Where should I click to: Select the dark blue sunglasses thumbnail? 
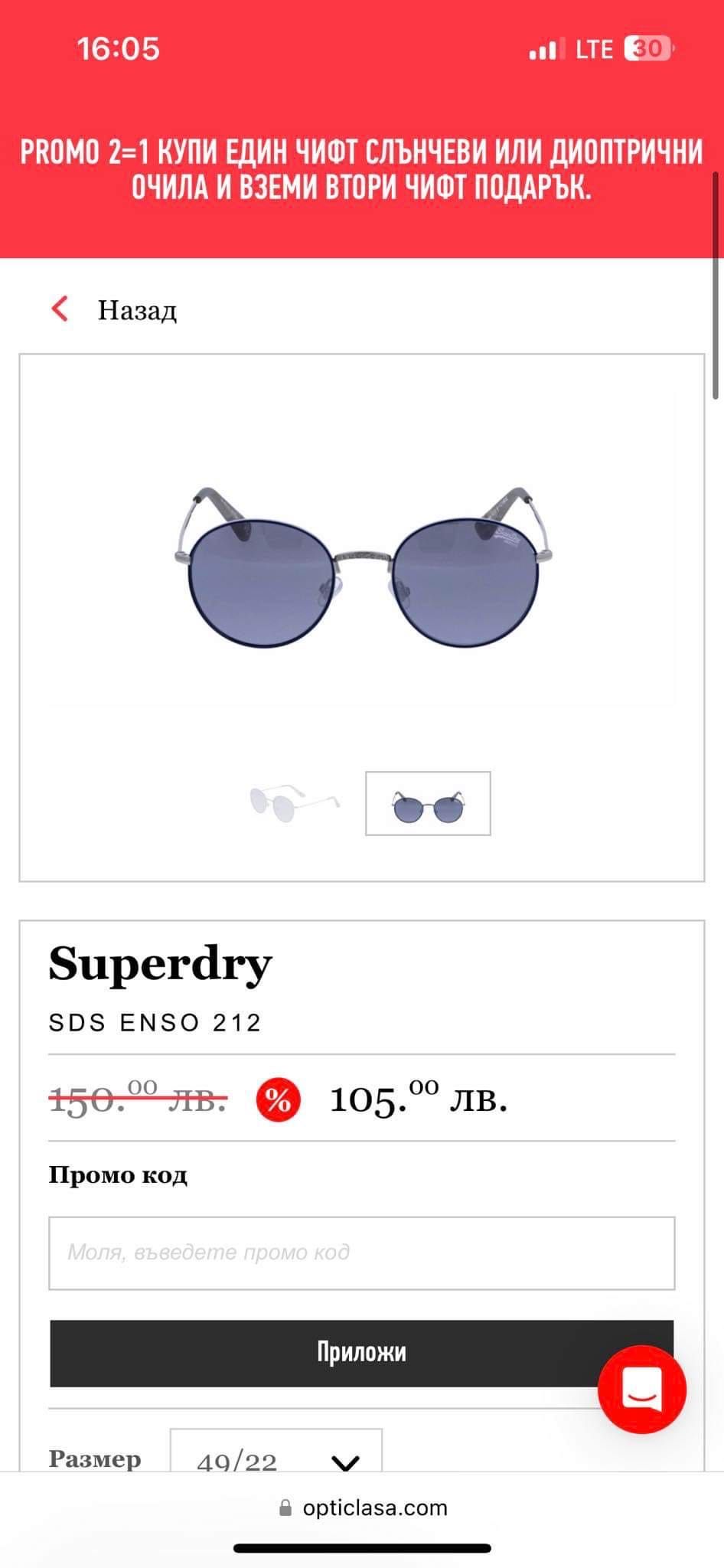(x=428, y=804)
